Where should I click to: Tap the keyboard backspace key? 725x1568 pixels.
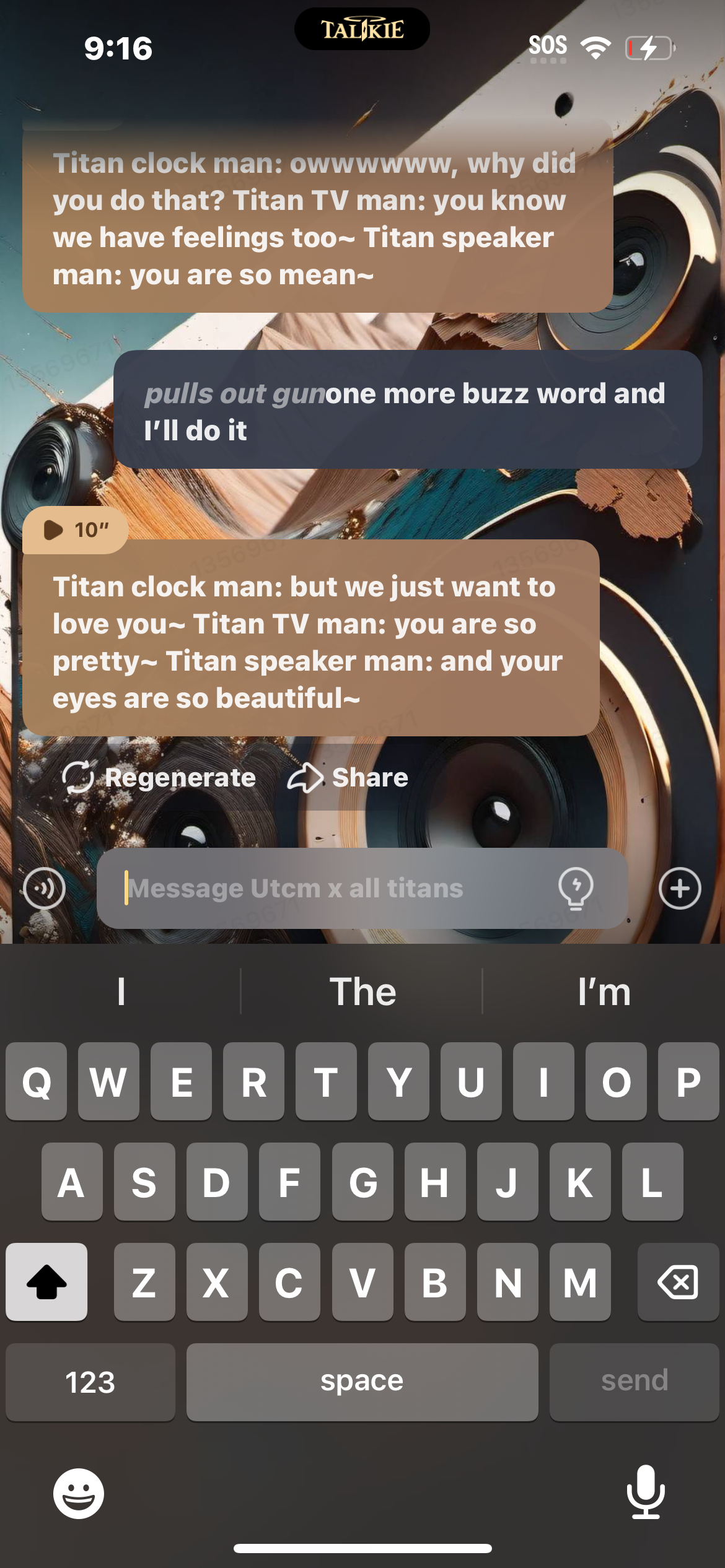678,1282
